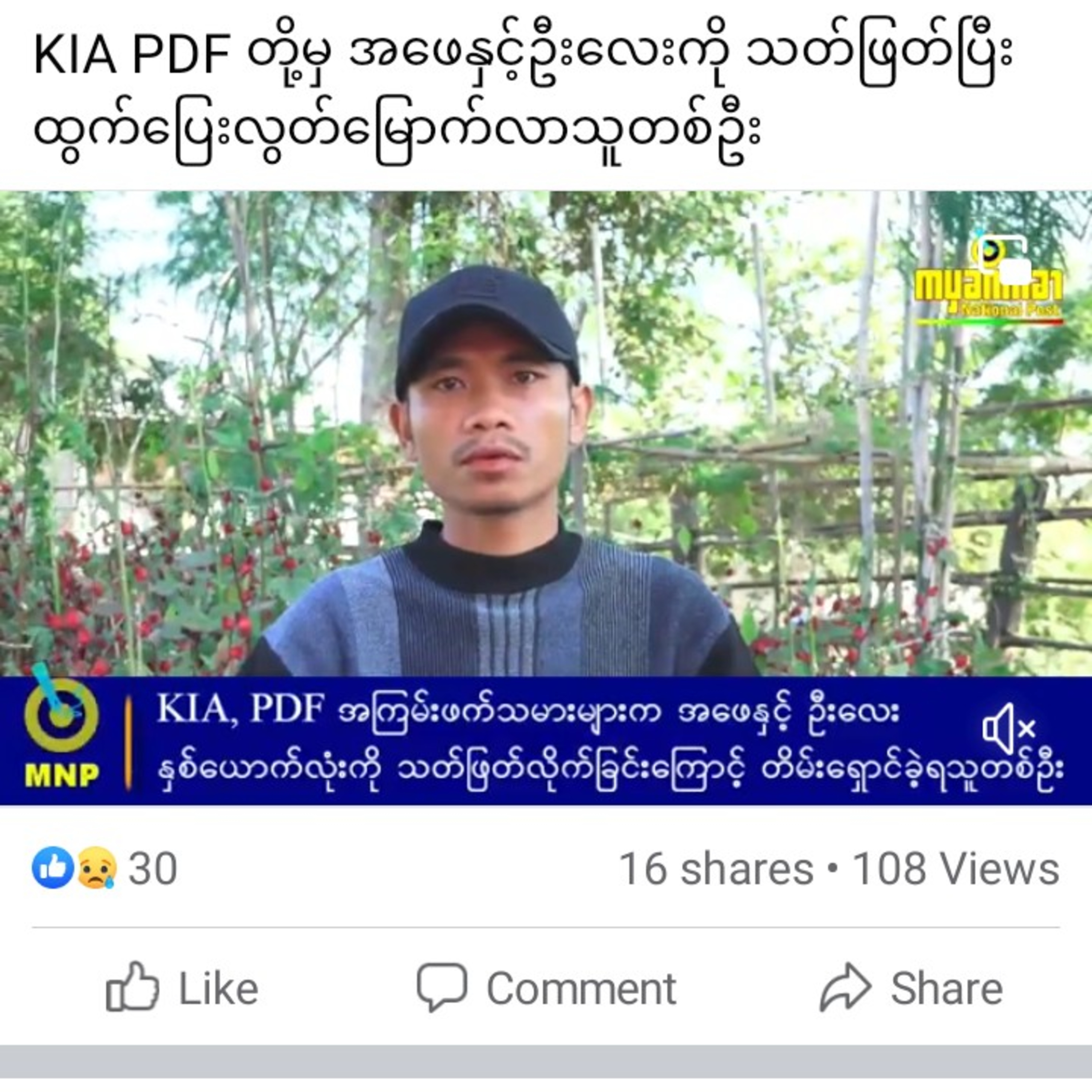View the 30 reactions list
This screenshot has height=1092, width=1092.
click(x=105, y=868)
